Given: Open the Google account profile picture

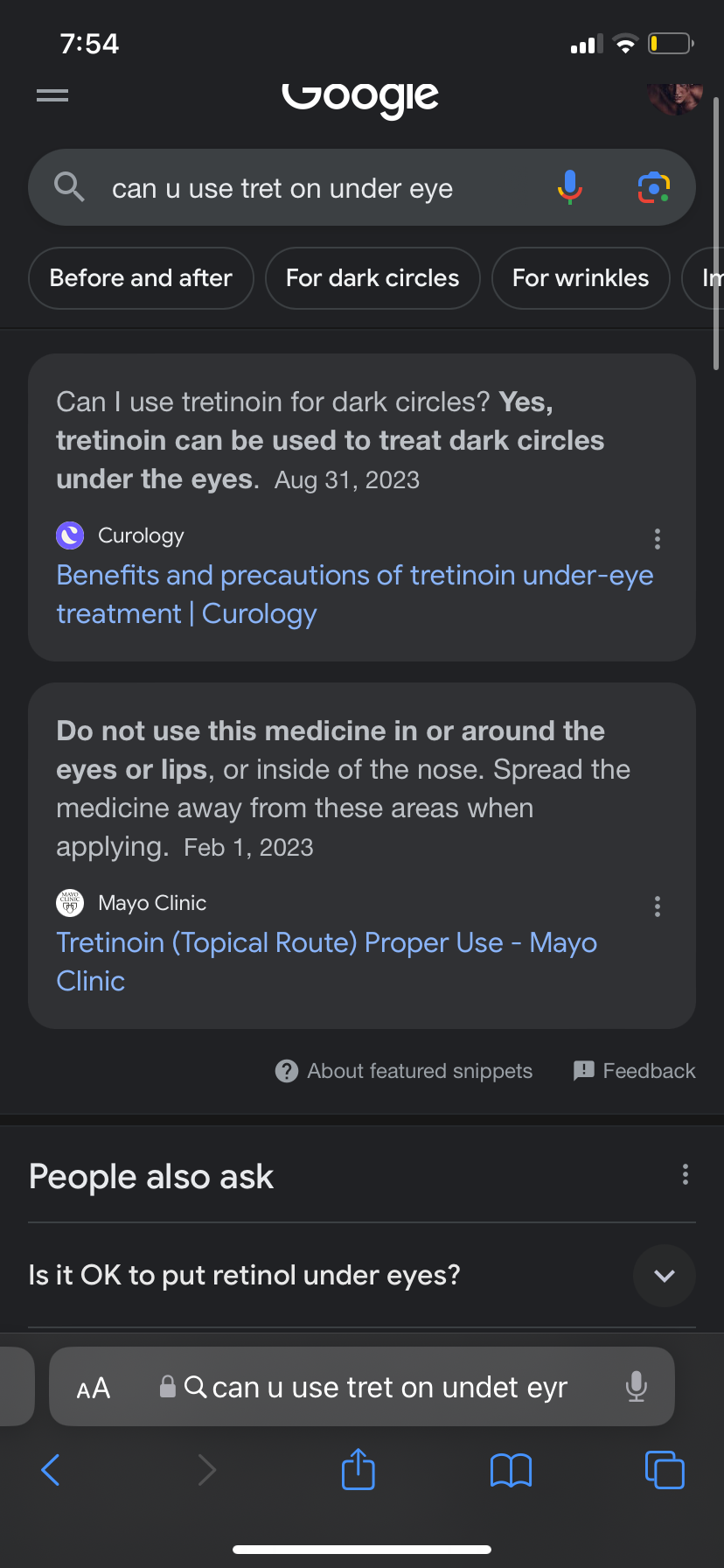Looking at the screenshot, I should pyautogui.click(x=674, y=98).
